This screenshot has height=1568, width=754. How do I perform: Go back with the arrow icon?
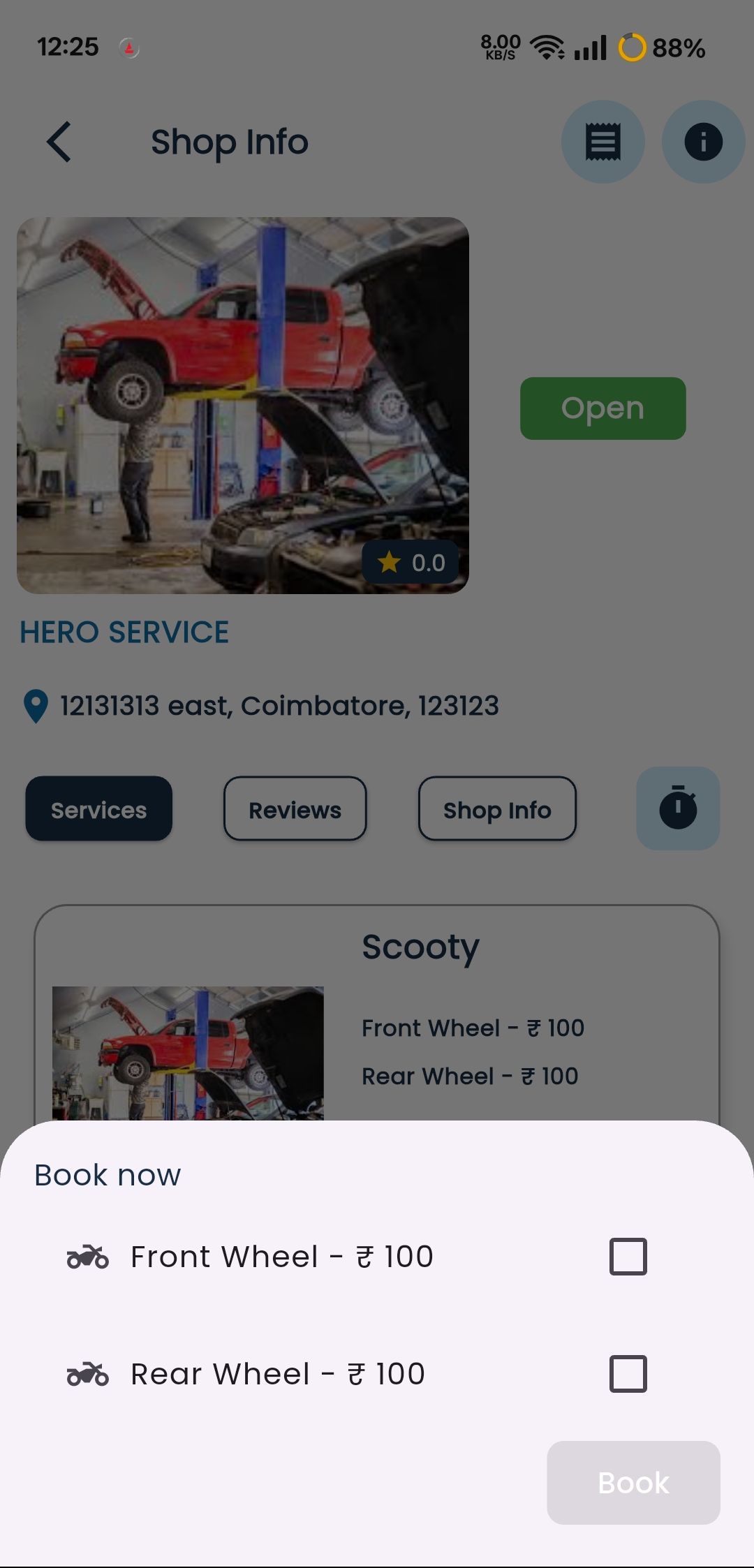59,142
